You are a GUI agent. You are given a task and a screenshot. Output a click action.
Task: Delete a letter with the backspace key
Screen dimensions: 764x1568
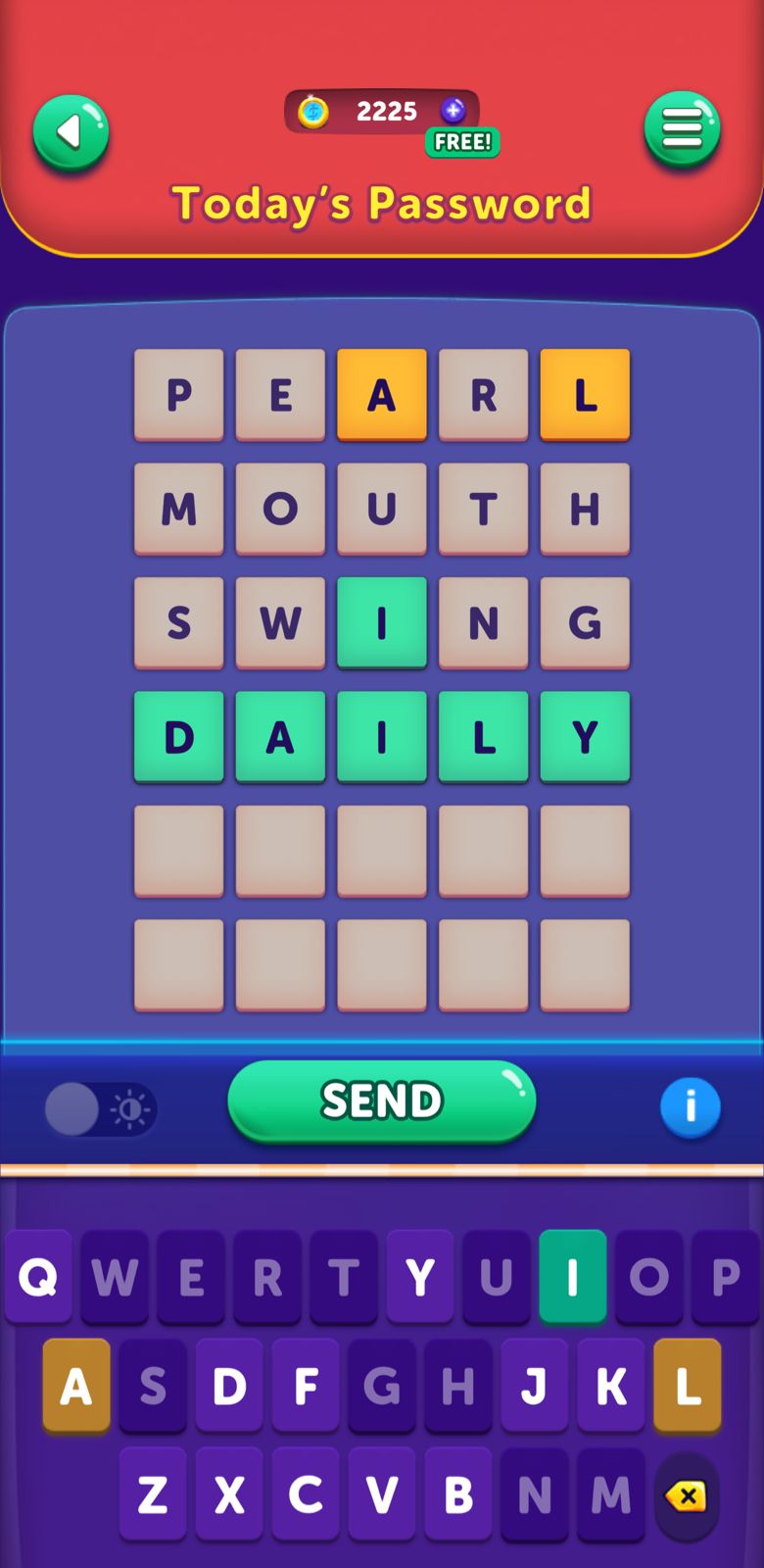point(687,1496)
